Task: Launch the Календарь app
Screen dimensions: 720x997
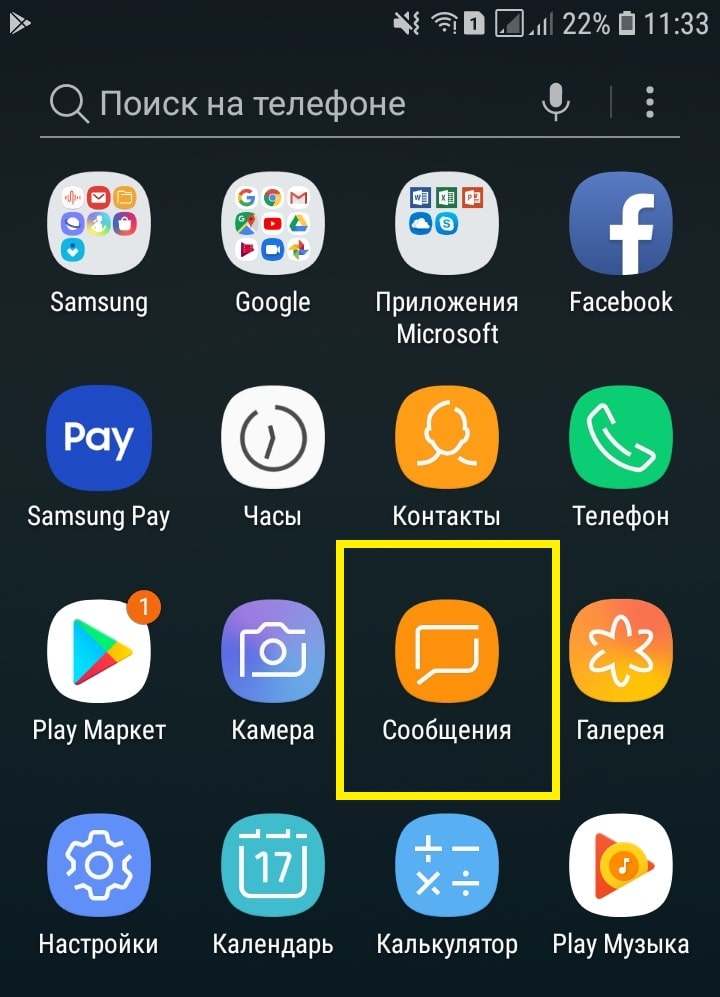Action: click(x=273, y=866)
